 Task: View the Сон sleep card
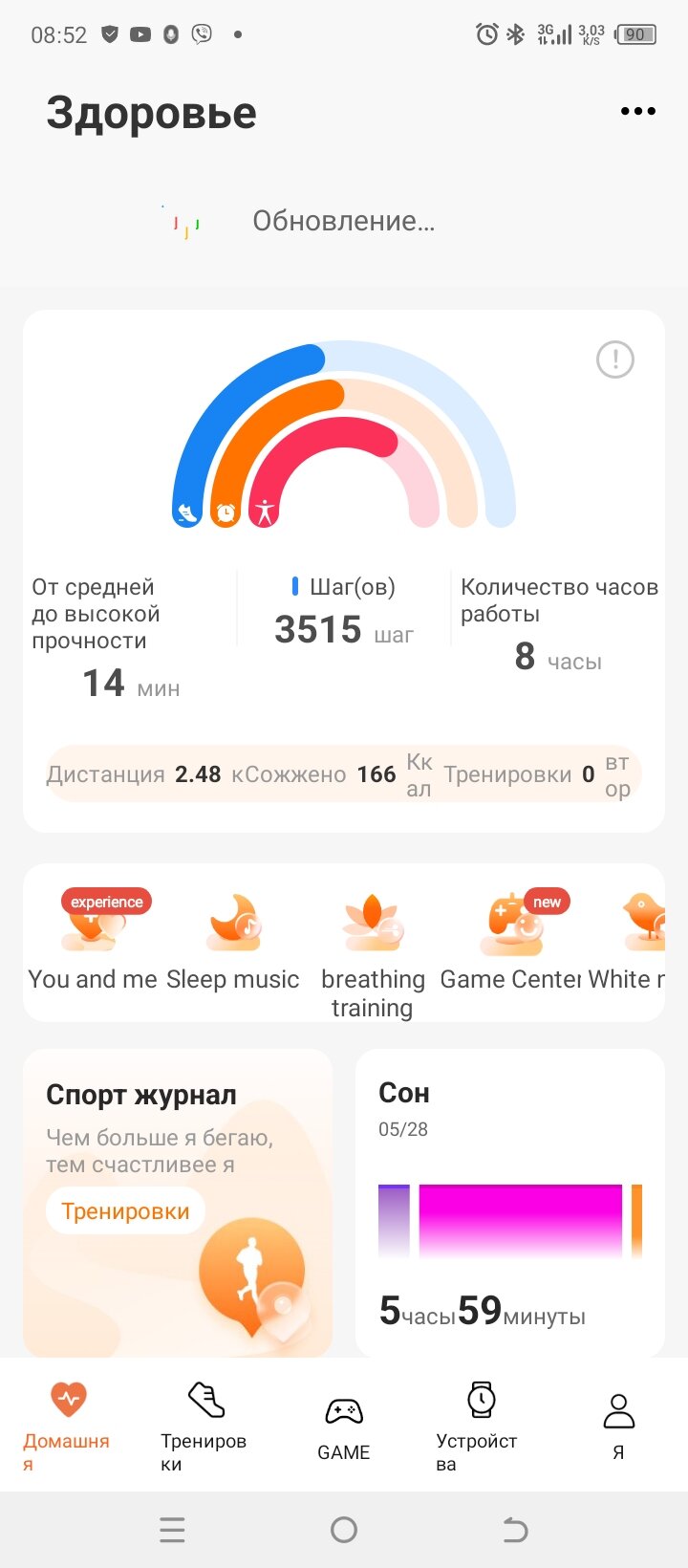tap(509, 1203)
